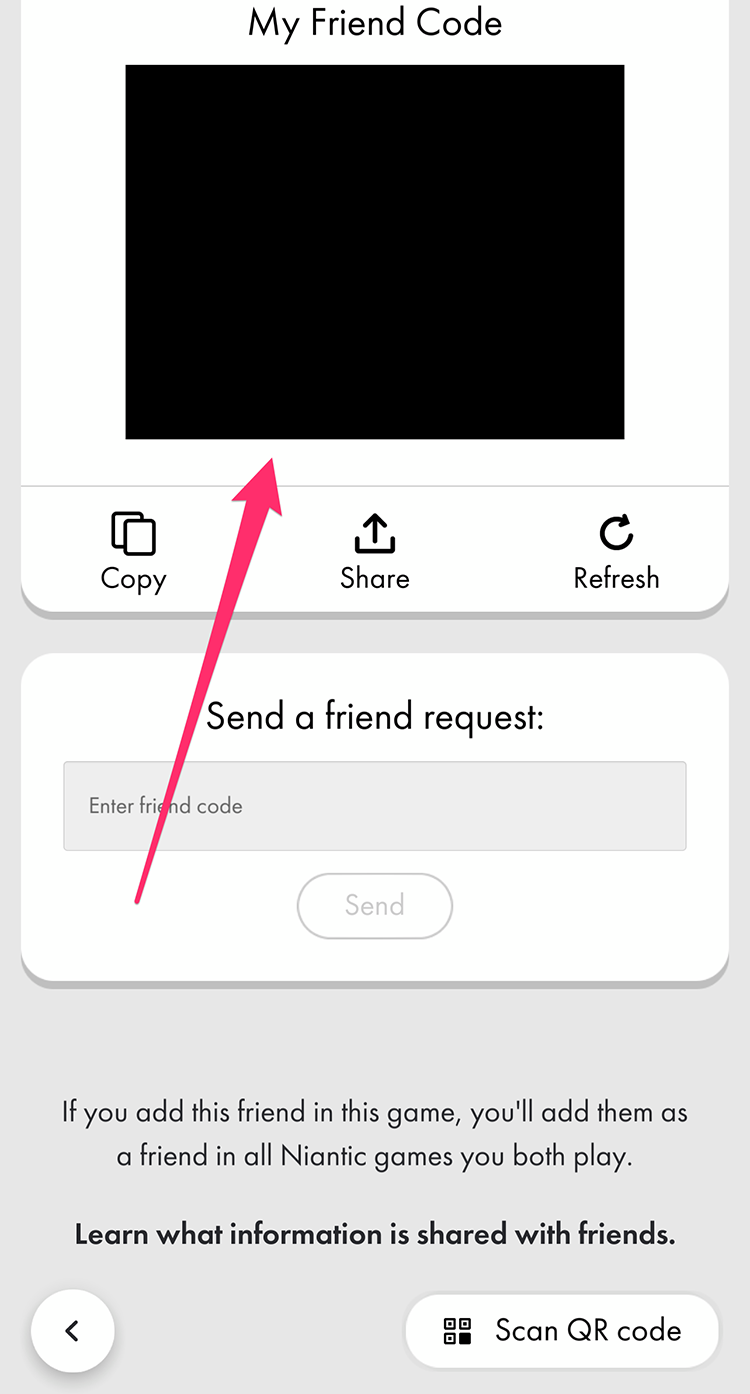Open Learn what information is shared link
The image size is (750, 1394).
(375, 1234)
